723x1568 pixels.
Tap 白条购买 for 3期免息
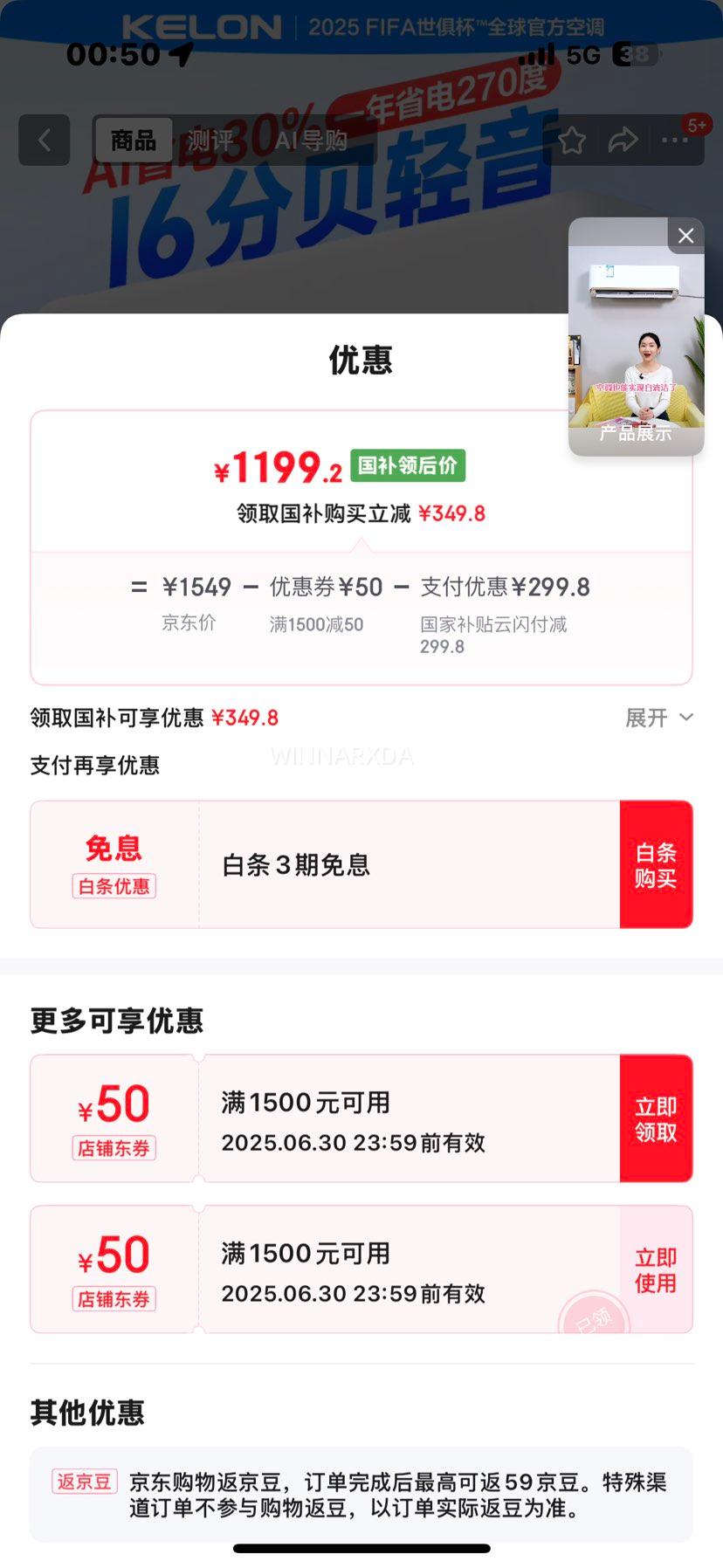656,864
